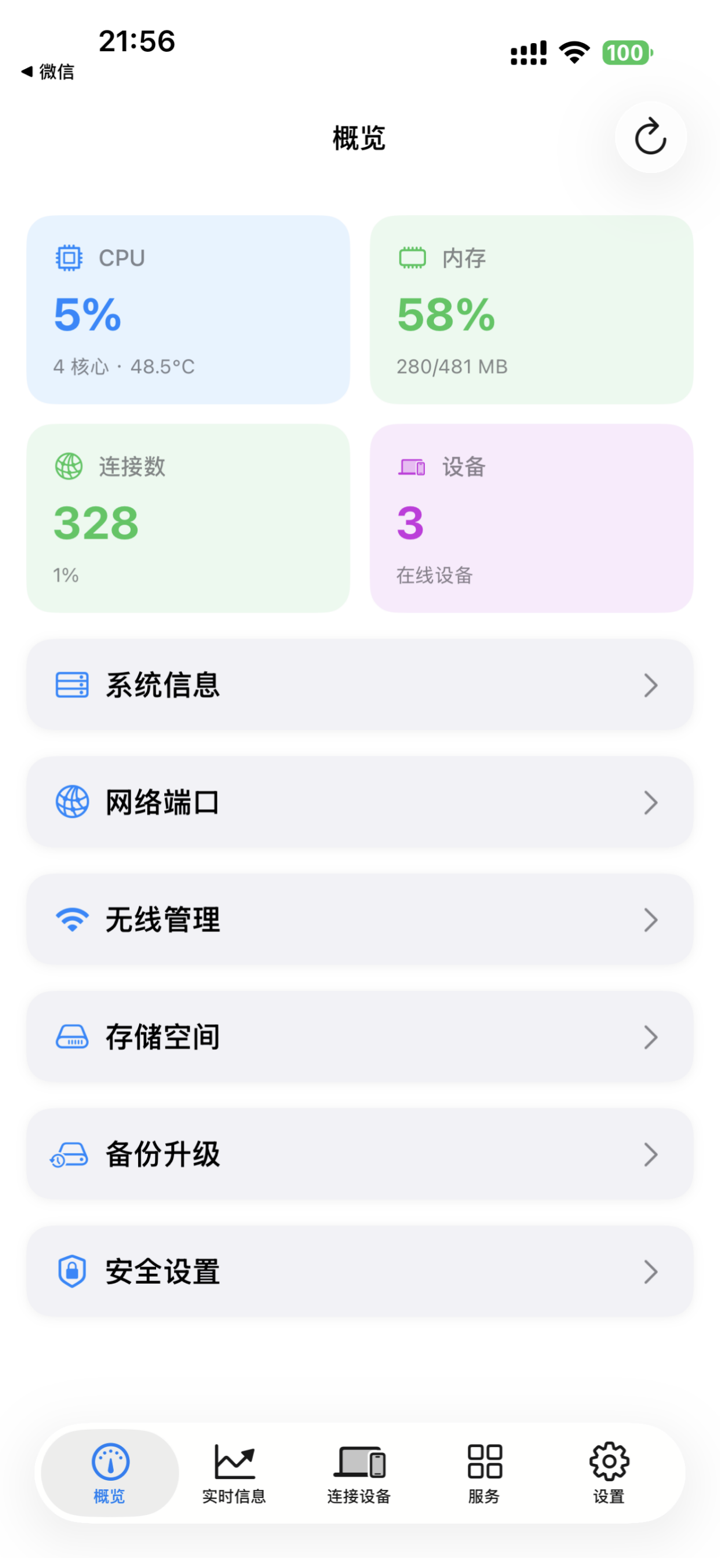Open the 设置 gear tab

click(x=608, y=1473)
